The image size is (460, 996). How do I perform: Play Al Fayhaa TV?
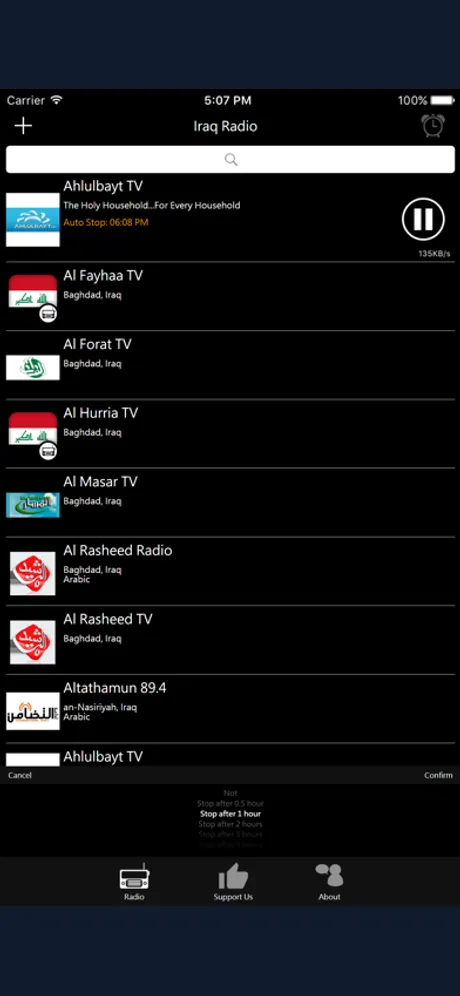(x=230, y=297)
